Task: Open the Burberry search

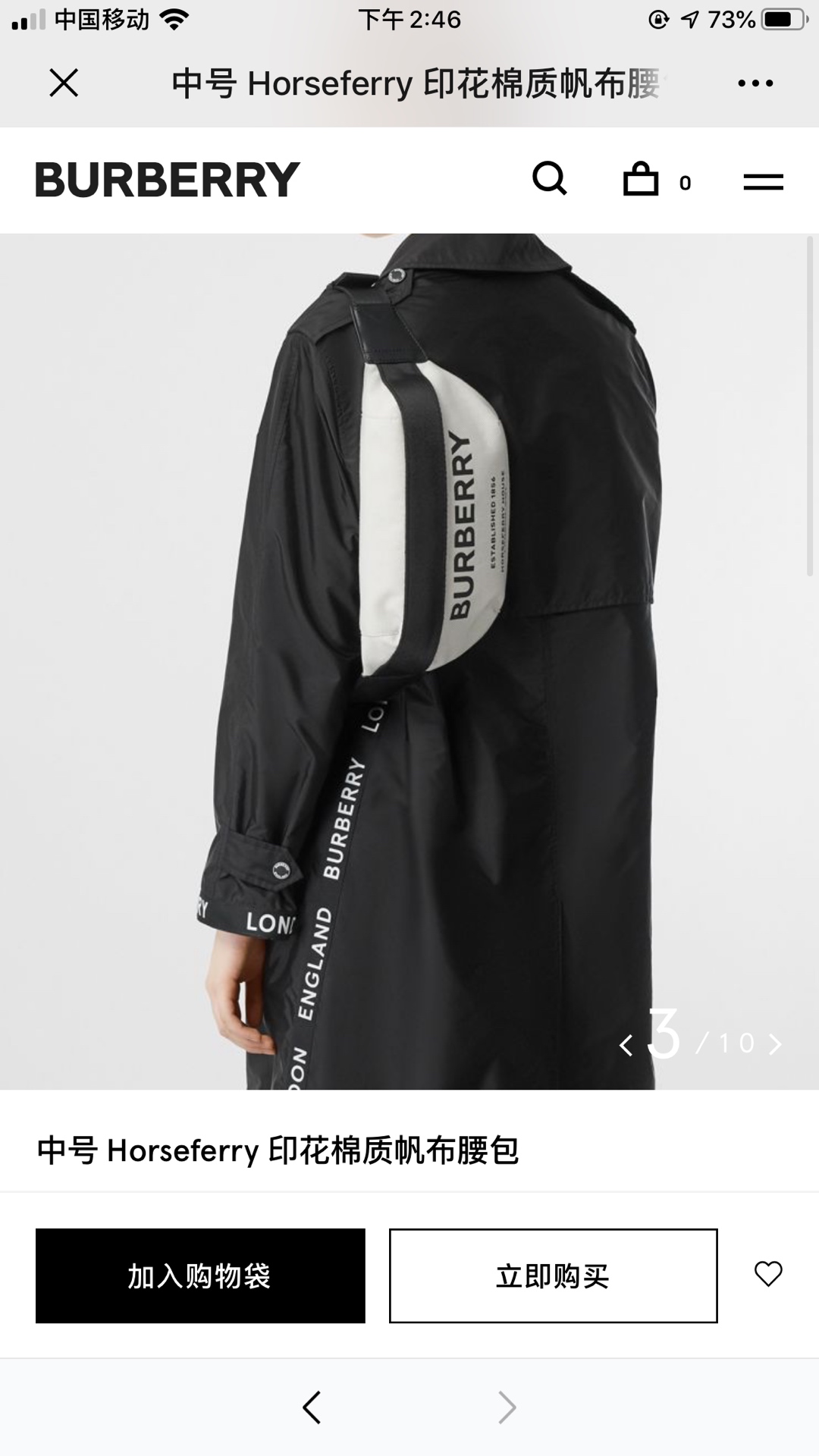Action: 549,179
